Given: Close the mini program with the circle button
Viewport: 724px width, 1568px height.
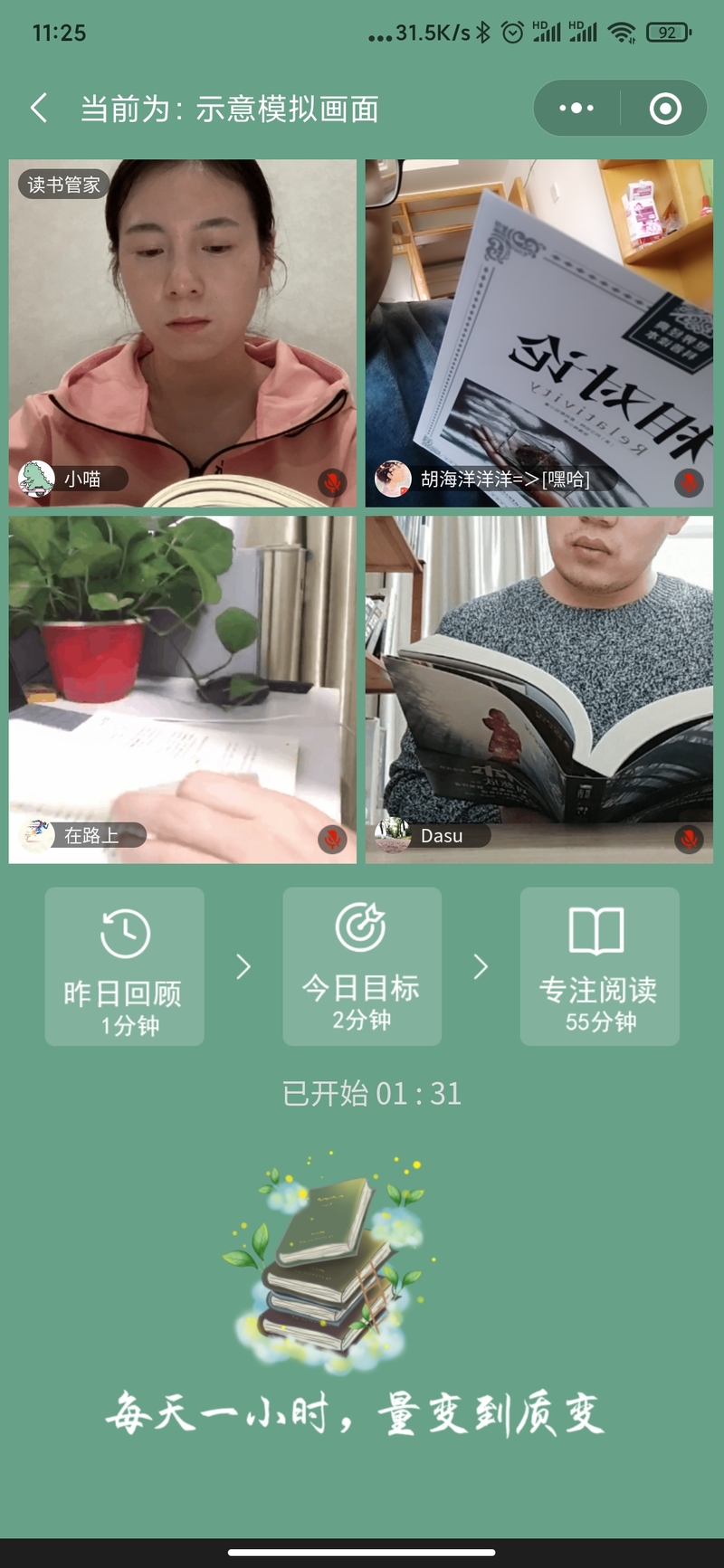Looking at the screenshot, I should 665,109.
